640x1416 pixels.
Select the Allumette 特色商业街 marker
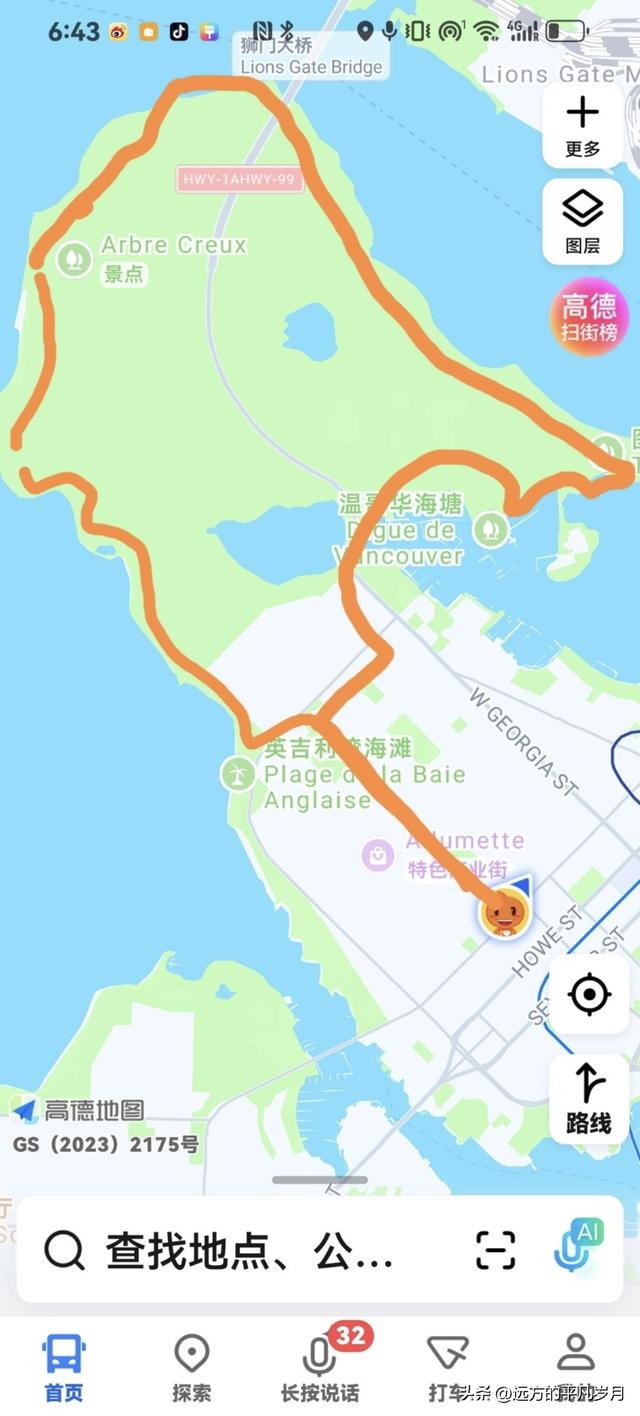point(378,855)
